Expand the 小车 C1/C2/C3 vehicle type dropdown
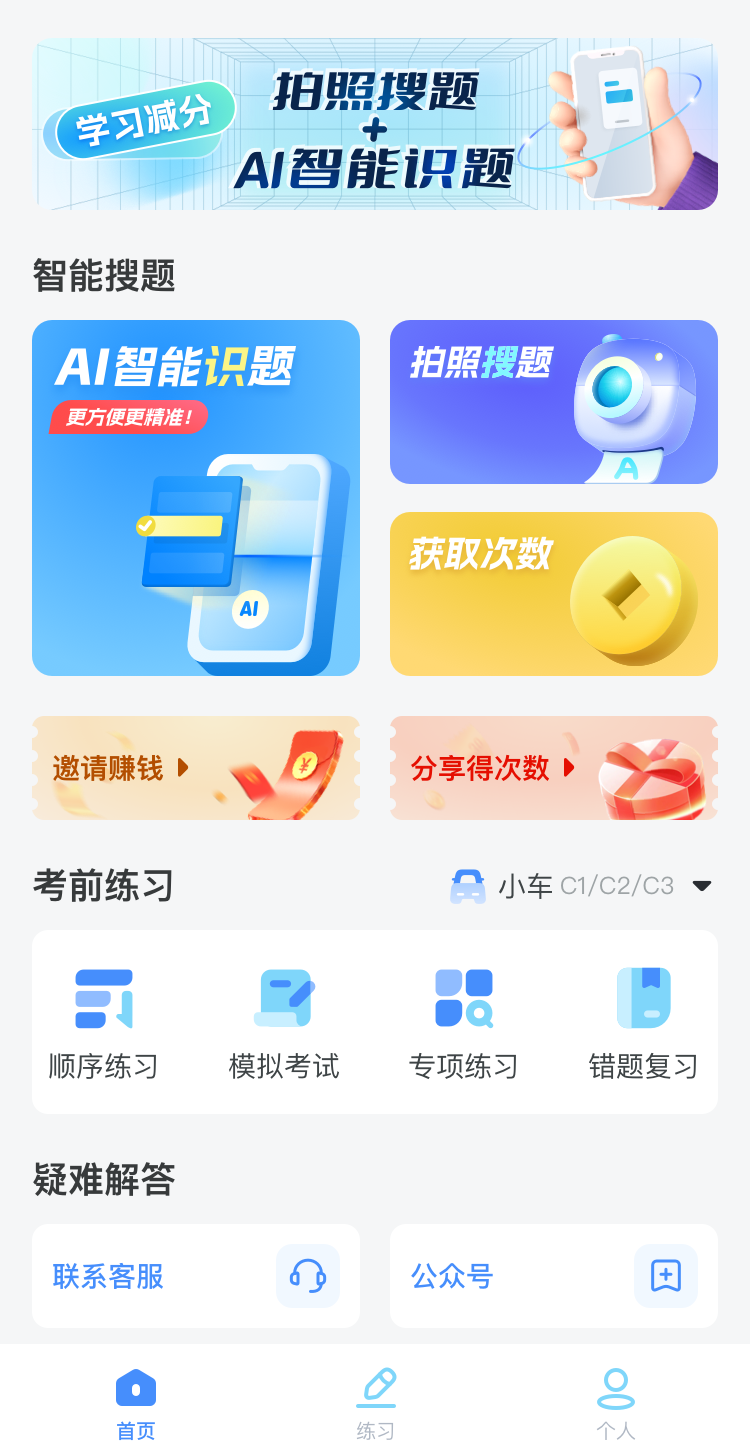 (582, 886)
